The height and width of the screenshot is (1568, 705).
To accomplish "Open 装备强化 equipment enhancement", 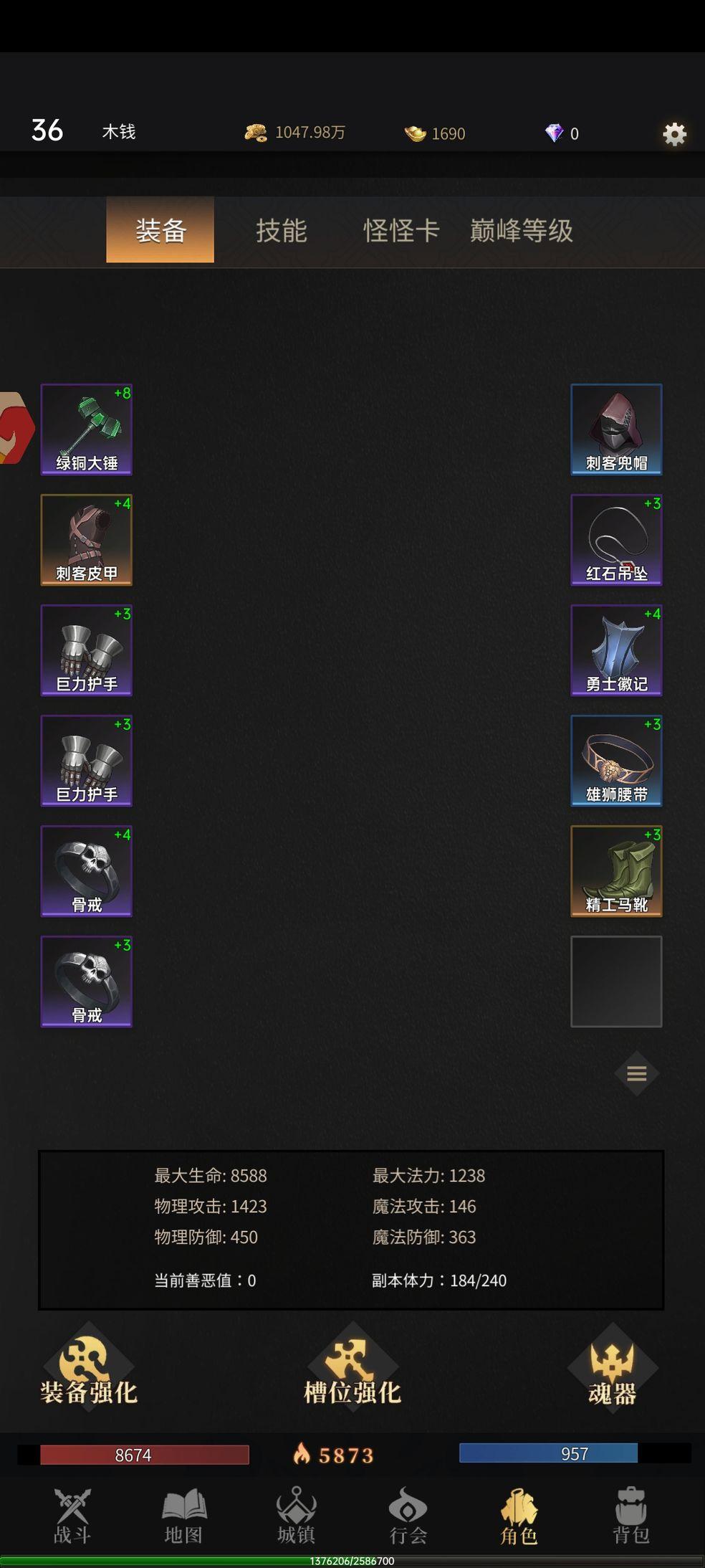I will click(88, 1368).
